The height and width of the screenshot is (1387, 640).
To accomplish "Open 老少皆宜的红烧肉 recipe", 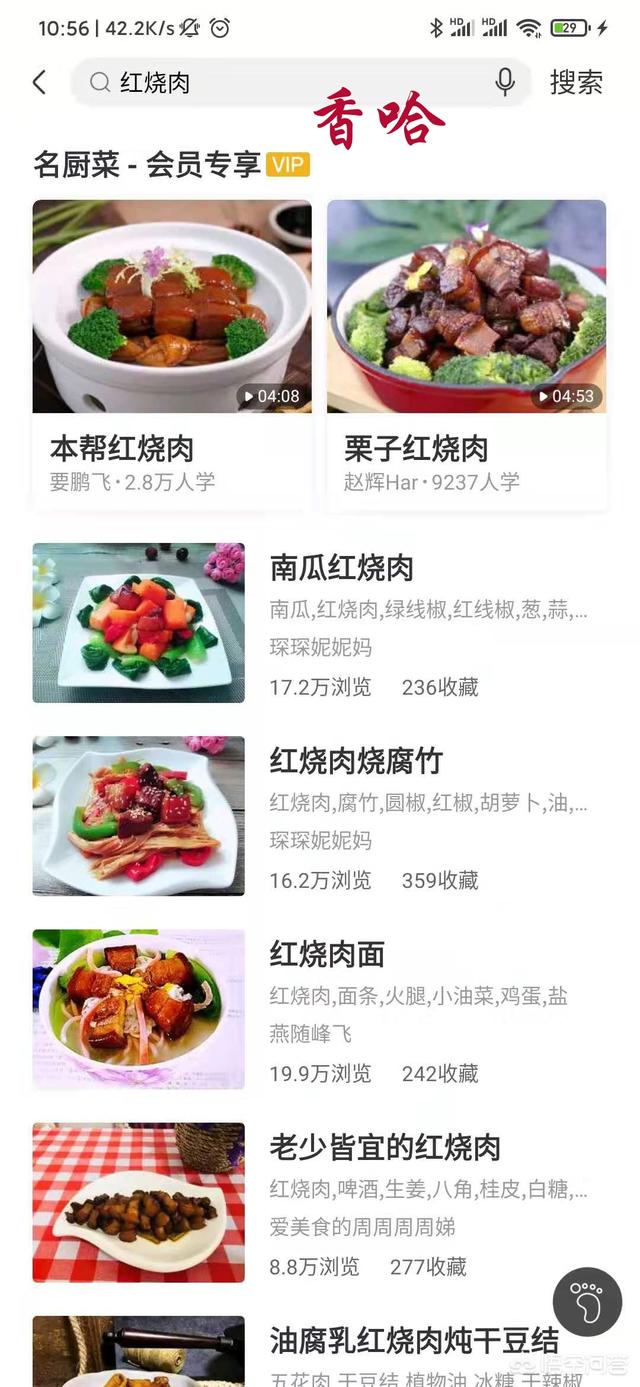I will (385, 1147).
